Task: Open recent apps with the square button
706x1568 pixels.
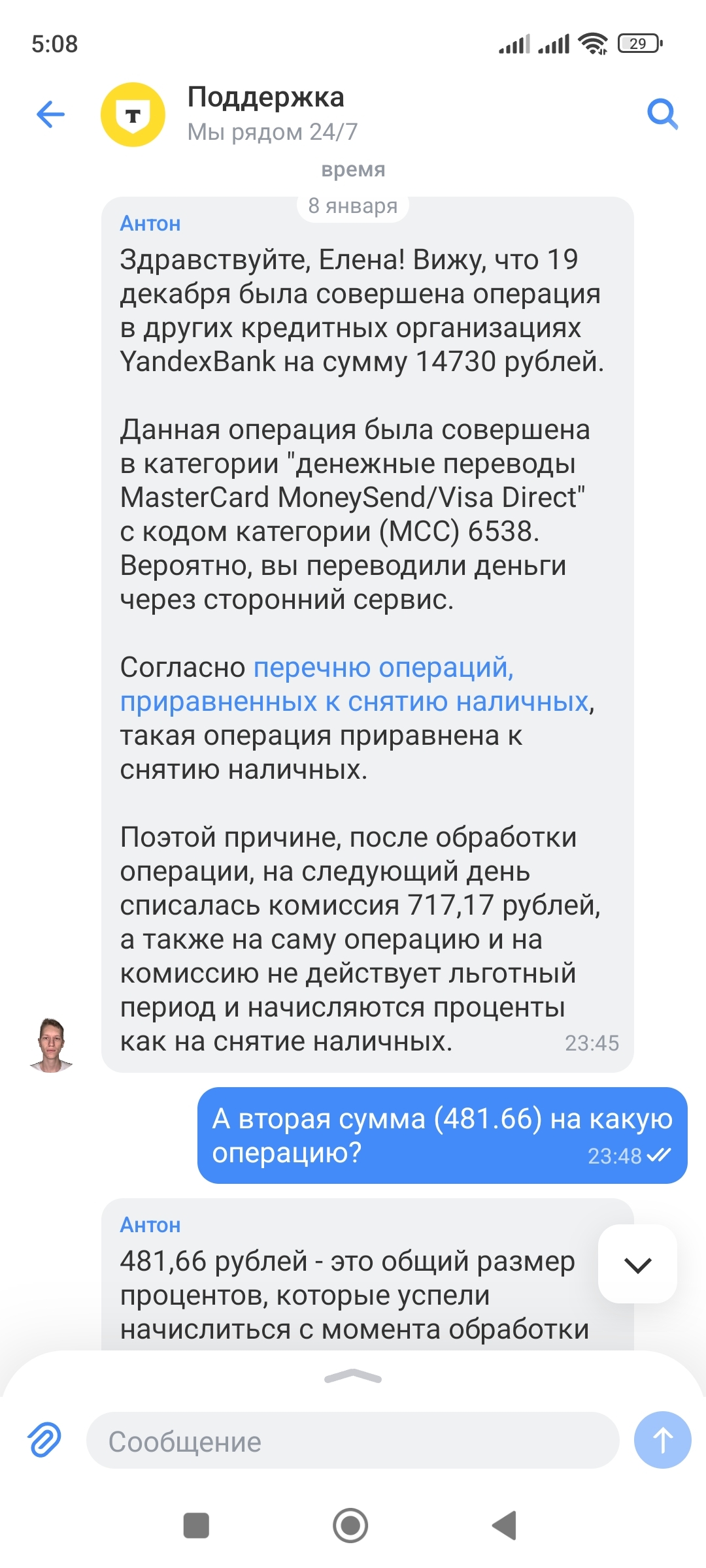Action: click(x=196, y=1526)
